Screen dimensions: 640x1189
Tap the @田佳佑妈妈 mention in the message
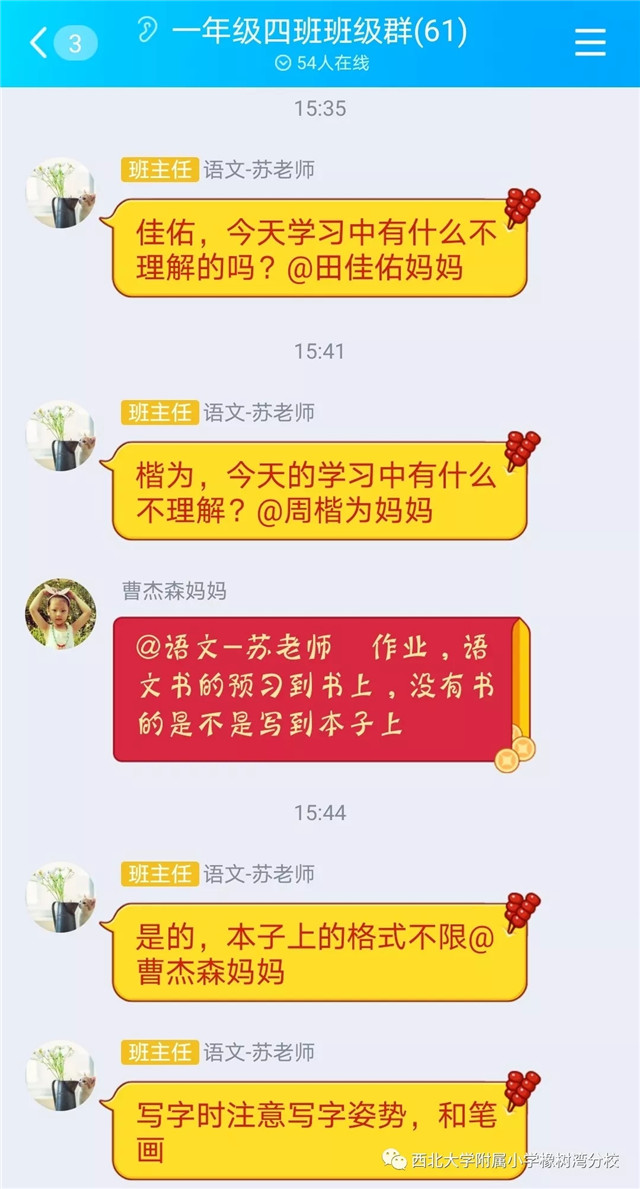click(375, 268)
